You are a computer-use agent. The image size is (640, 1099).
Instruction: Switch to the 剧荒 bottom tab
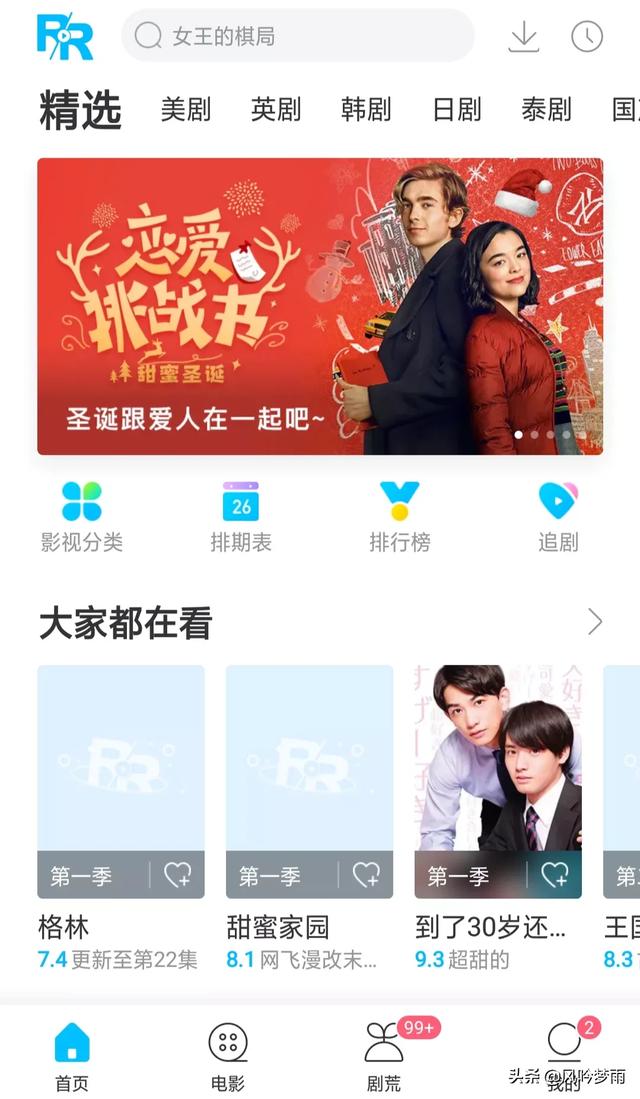point(384,1055)
